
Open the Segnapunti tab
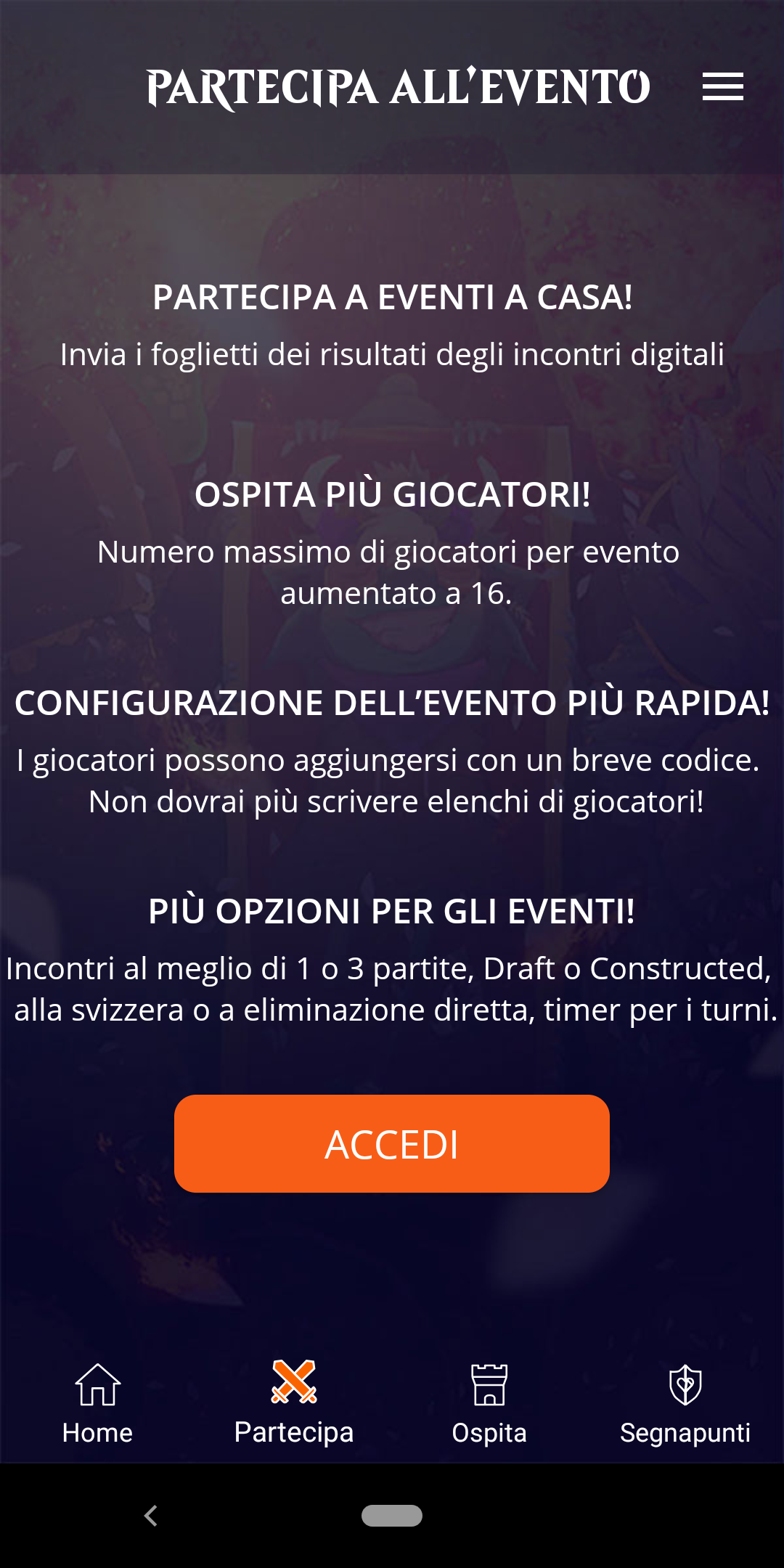pos(685,1403)
